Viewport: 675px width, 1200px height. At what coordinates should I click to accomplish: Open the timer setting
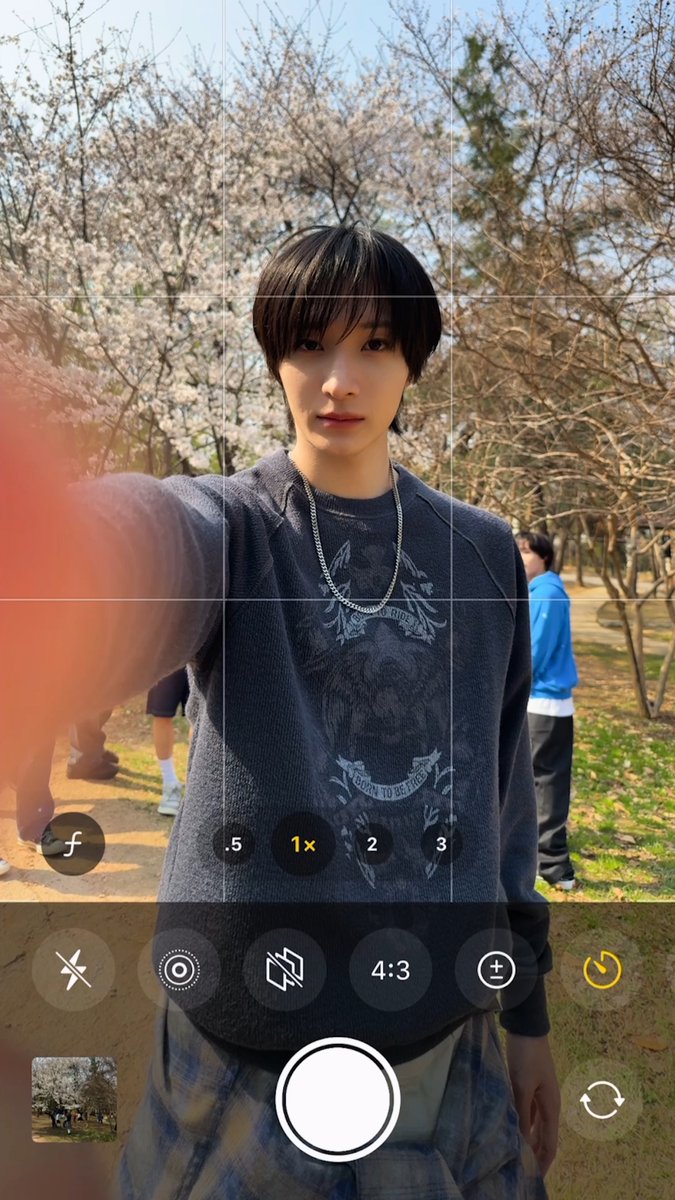point(602,969)
